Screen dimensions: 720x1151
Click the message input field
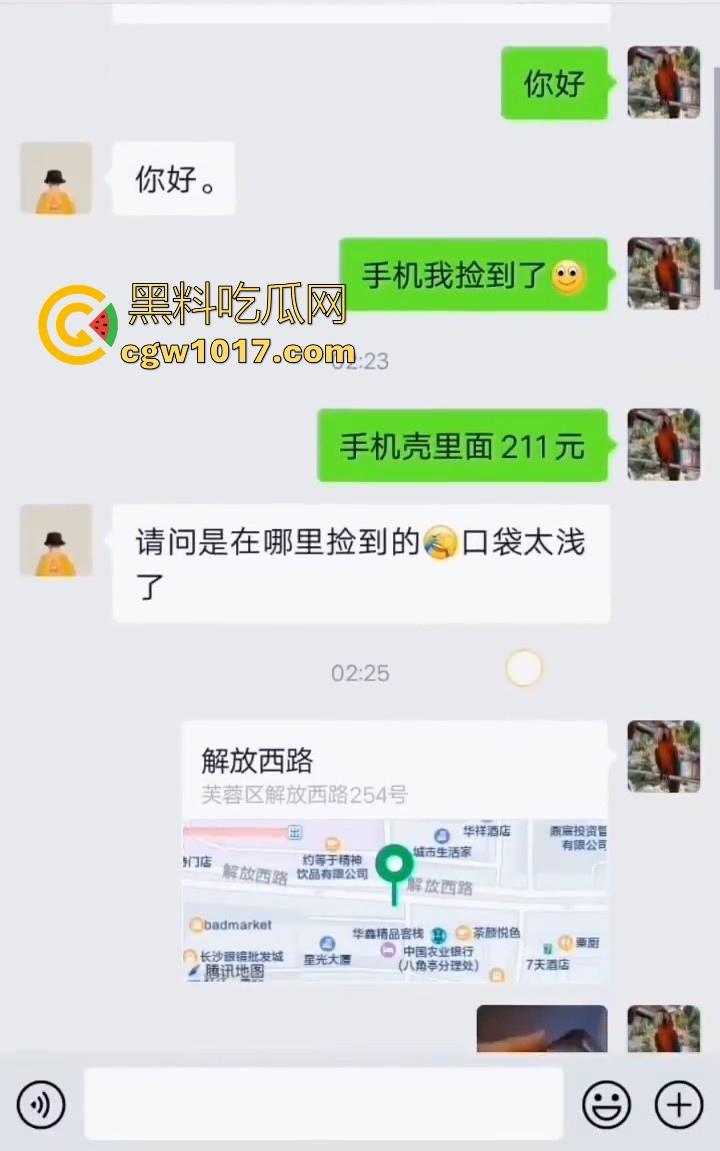pos(325,1104)
